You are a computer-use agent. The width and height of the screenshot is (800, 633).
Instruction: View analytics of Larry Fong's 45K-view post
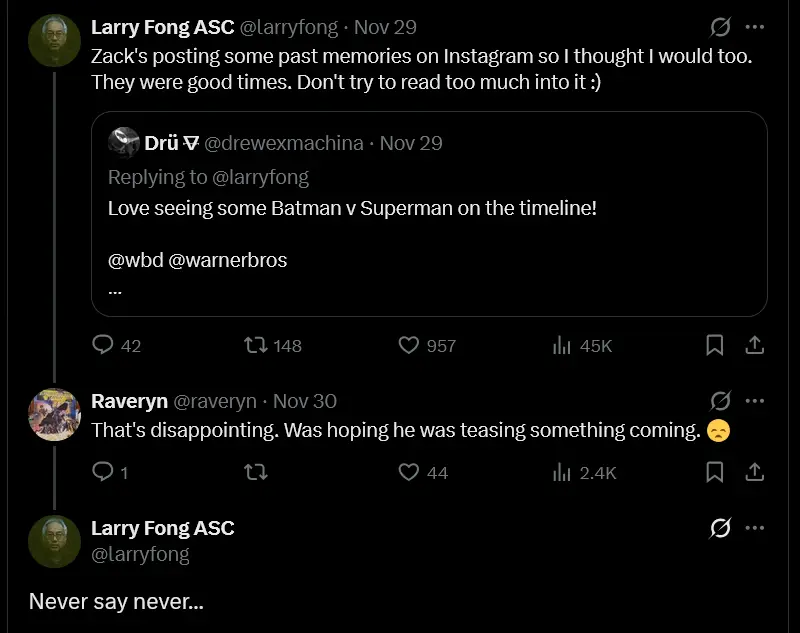[x=563, y=345]
